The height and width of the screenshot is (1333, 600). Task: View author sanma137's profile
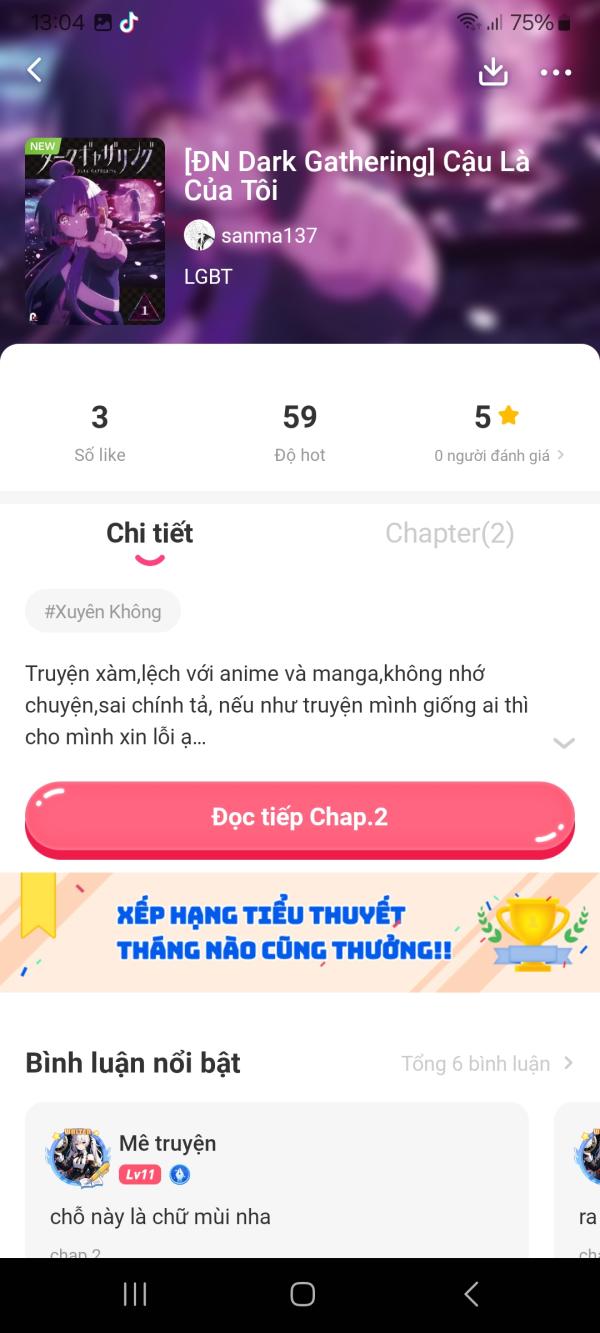click(x=250, y=236)
